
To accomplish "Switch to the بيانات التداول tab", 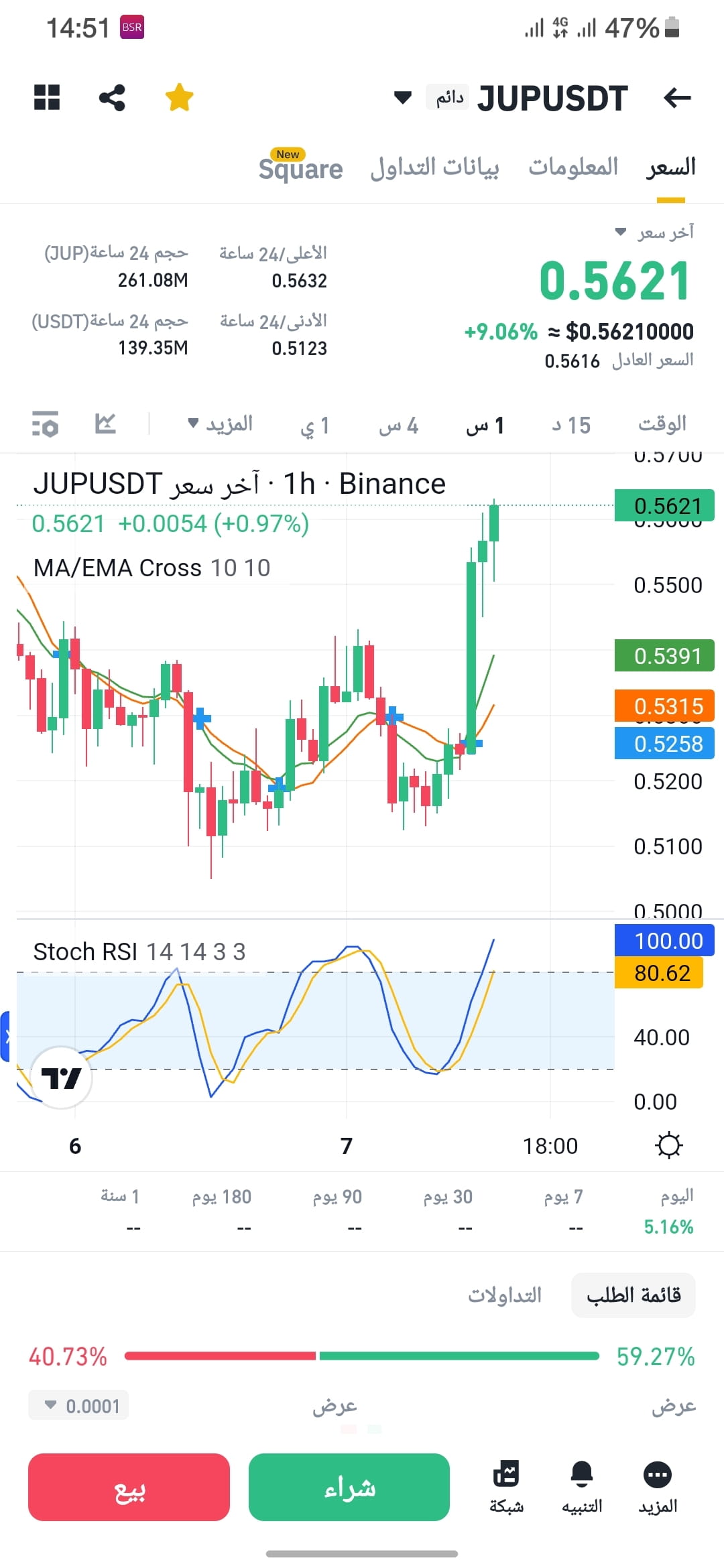I will pos(437,166).
